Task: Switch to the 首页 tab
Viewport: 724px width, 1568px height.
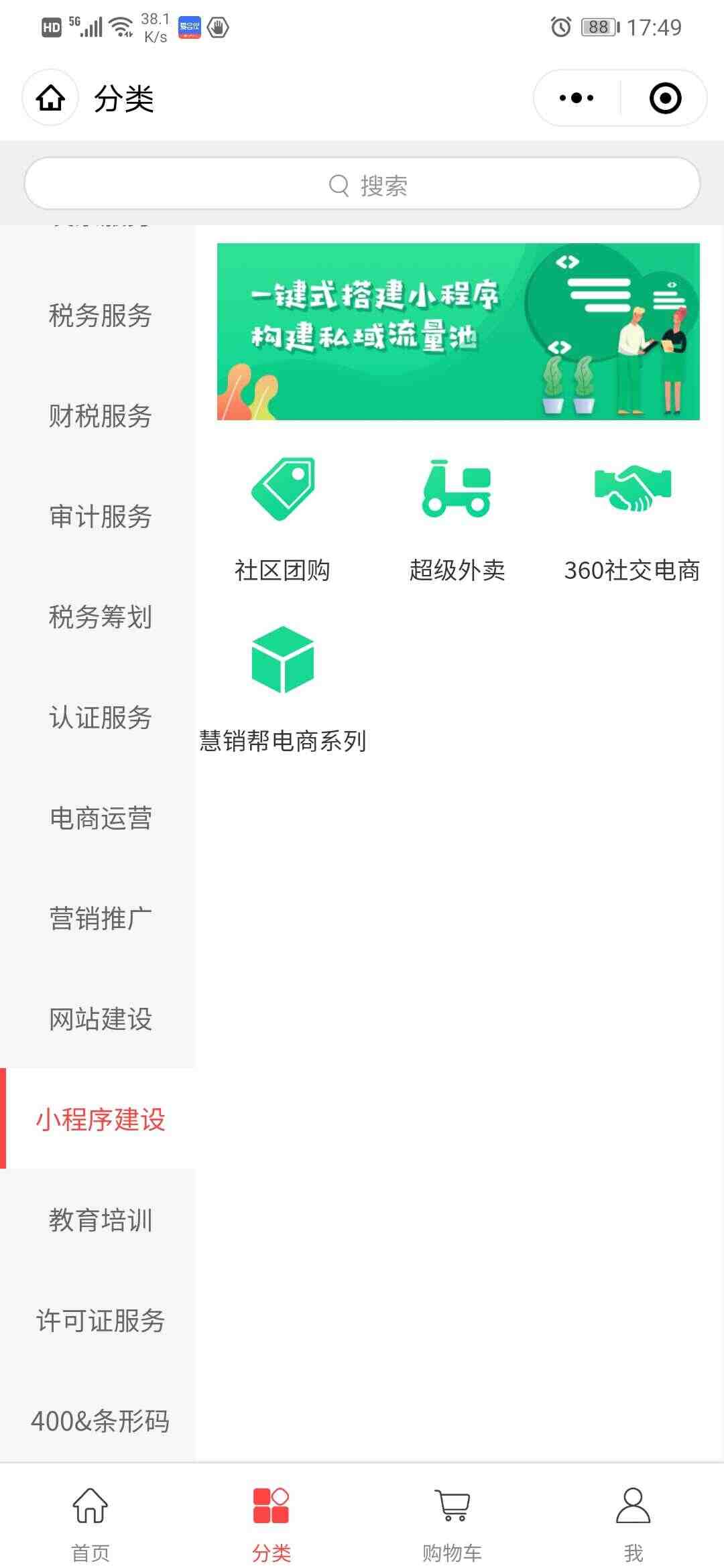Action: pos(90,1519)
